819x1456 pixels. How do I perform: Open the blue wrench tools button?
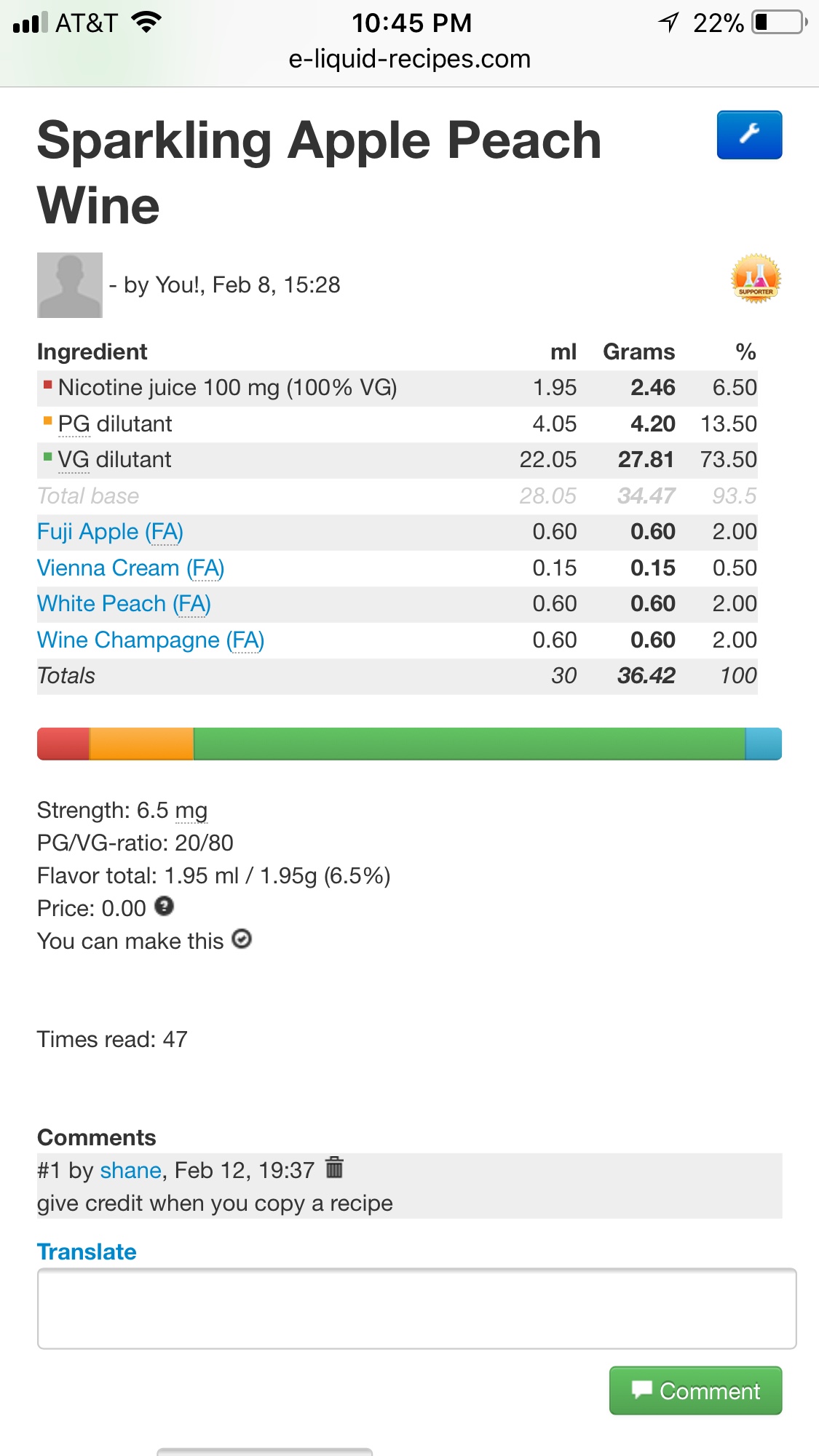[x=749, y=135]
